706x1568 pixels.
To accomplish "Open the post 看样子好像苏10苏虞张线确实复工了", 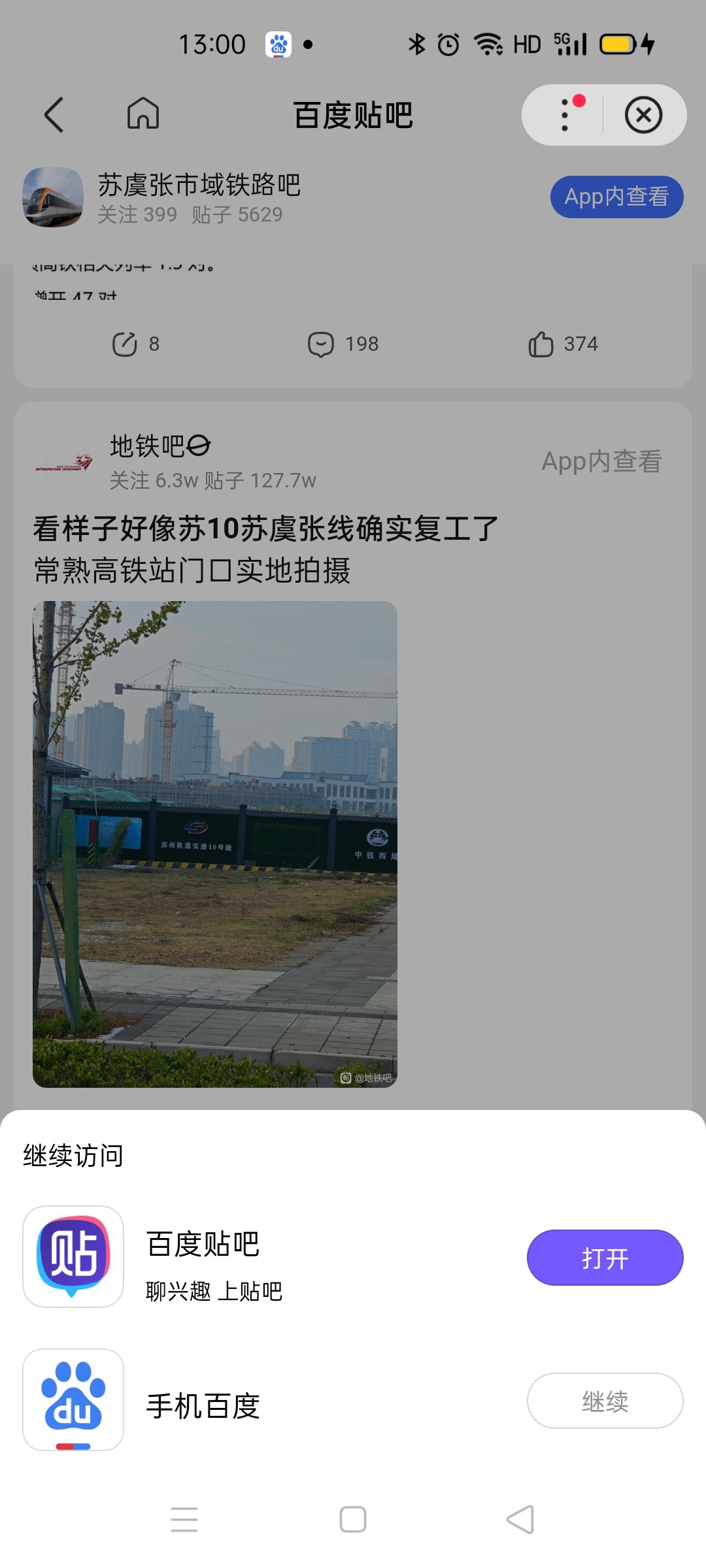I will (265, 528).
